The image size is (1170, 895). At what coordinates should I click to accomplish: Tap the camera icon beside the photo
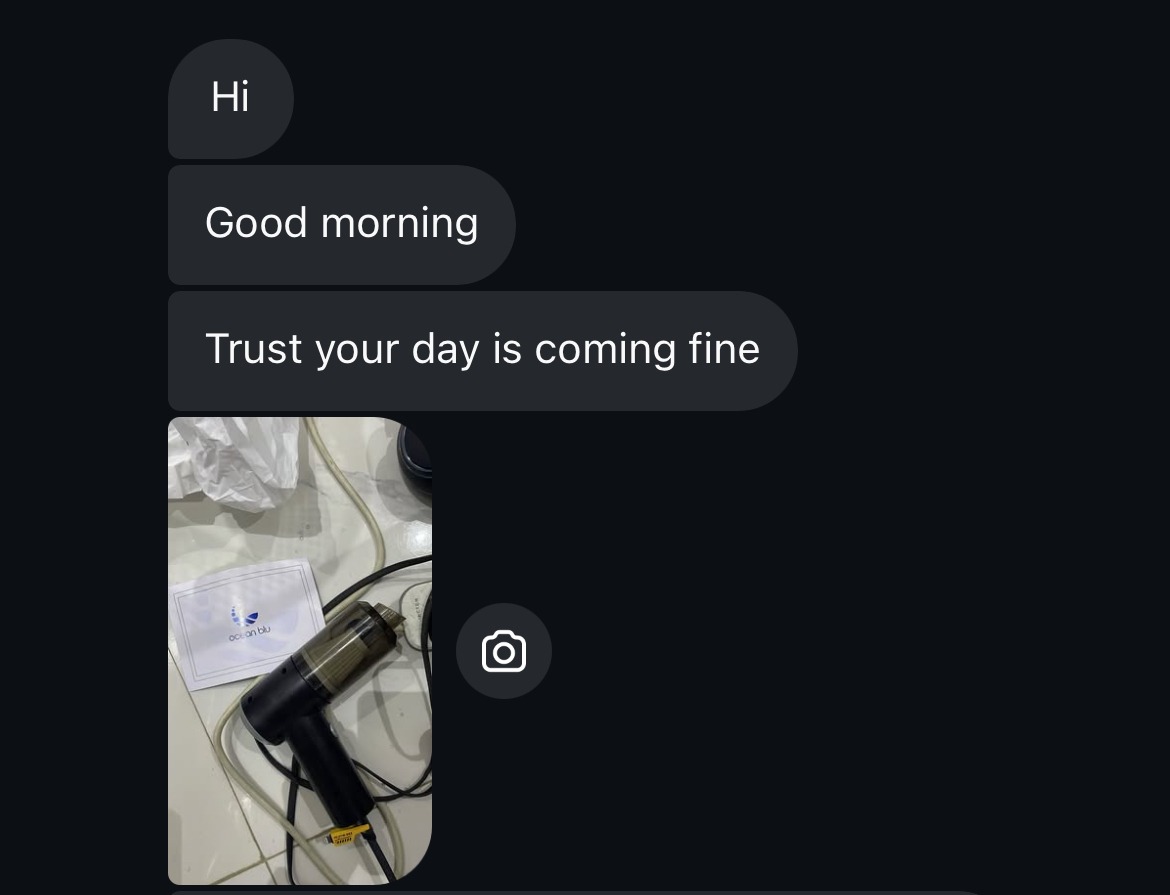(x=503, y=651)
